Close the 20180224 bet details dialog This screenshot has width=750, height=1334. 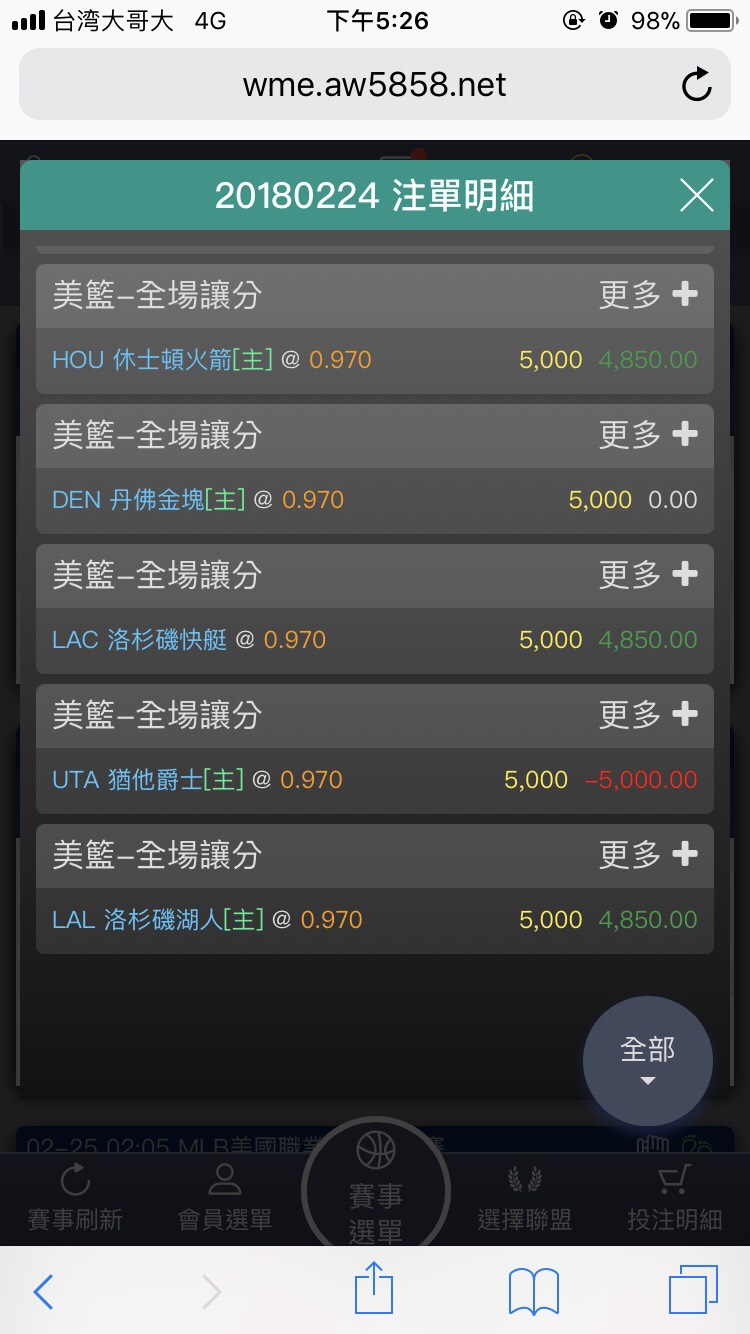tap(696, 195)
